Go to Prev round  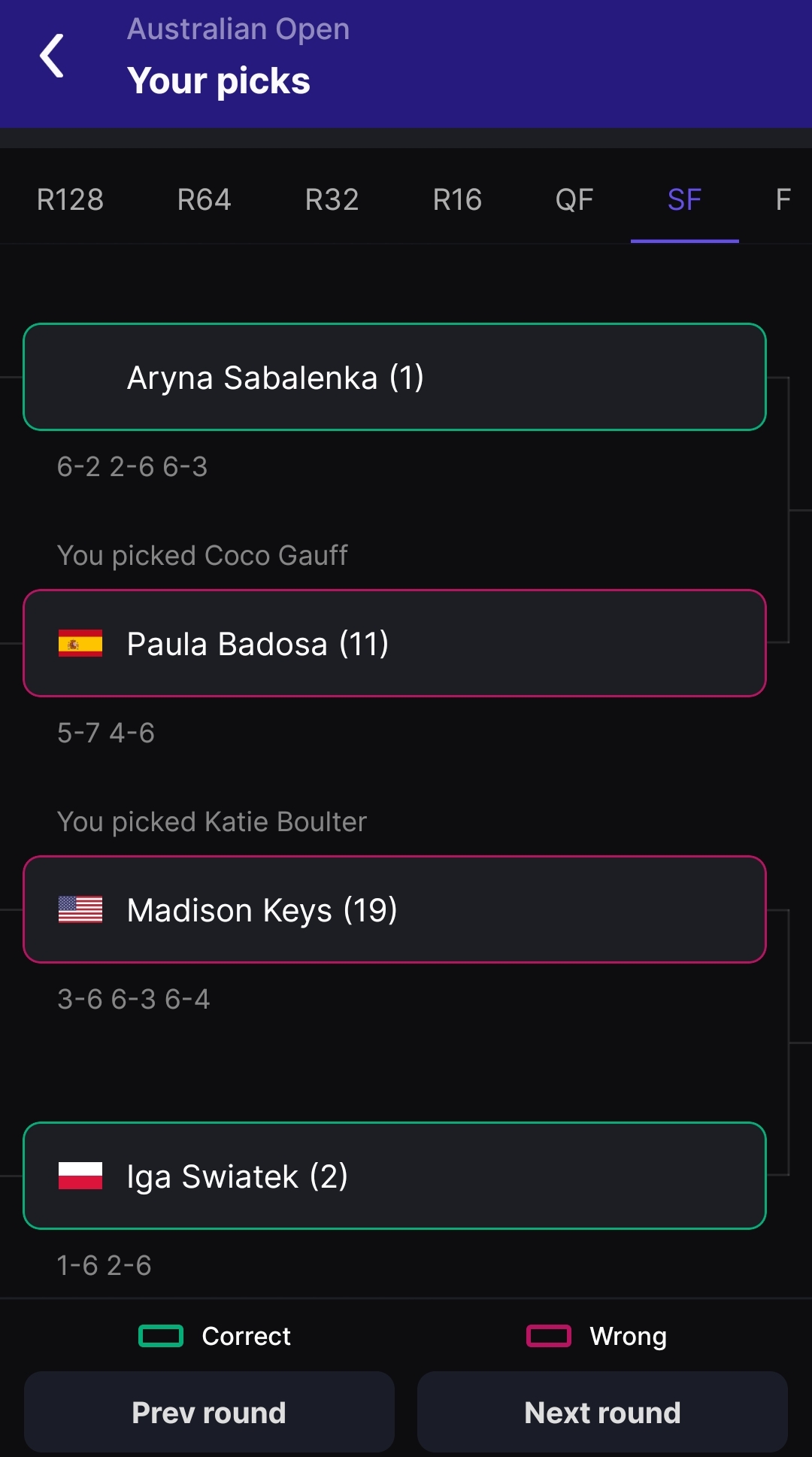pos(209,1412)
